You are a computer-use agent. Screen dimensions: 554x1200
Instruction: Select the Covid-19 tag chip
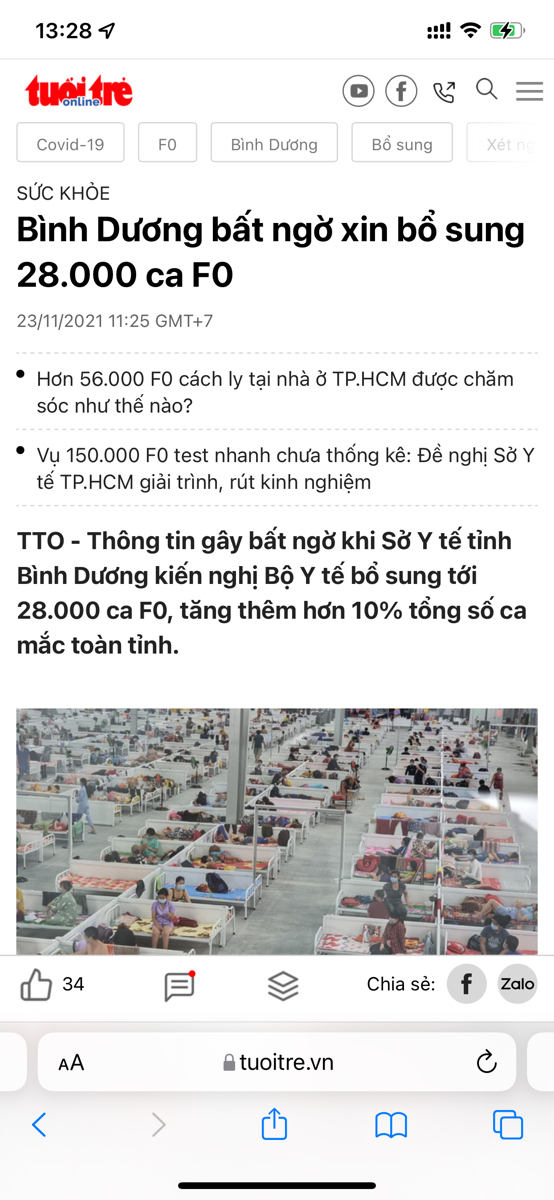70,144
